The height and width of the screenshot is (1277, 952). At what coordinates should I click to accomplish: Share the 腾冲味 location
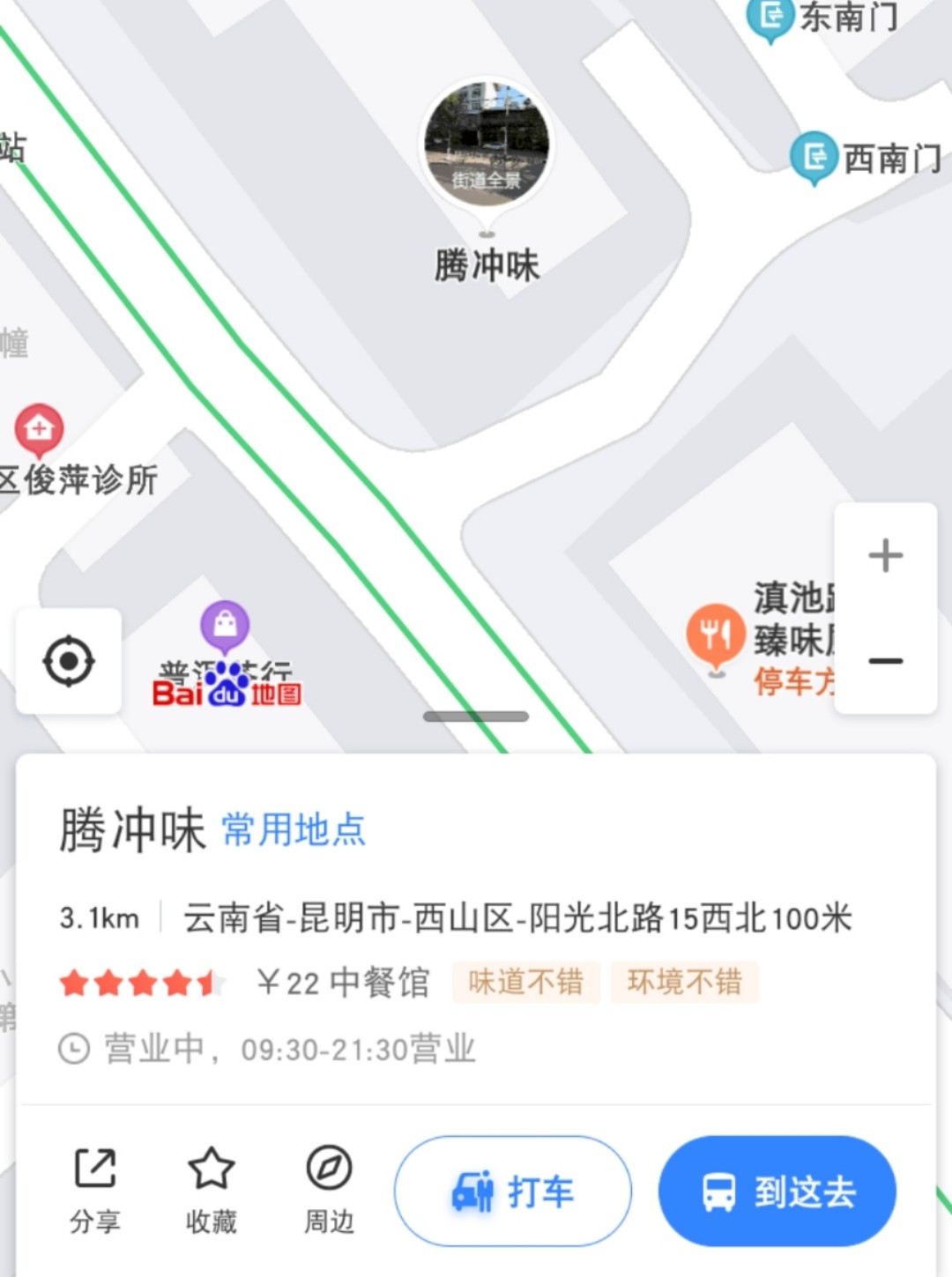tap(95, 1190)
